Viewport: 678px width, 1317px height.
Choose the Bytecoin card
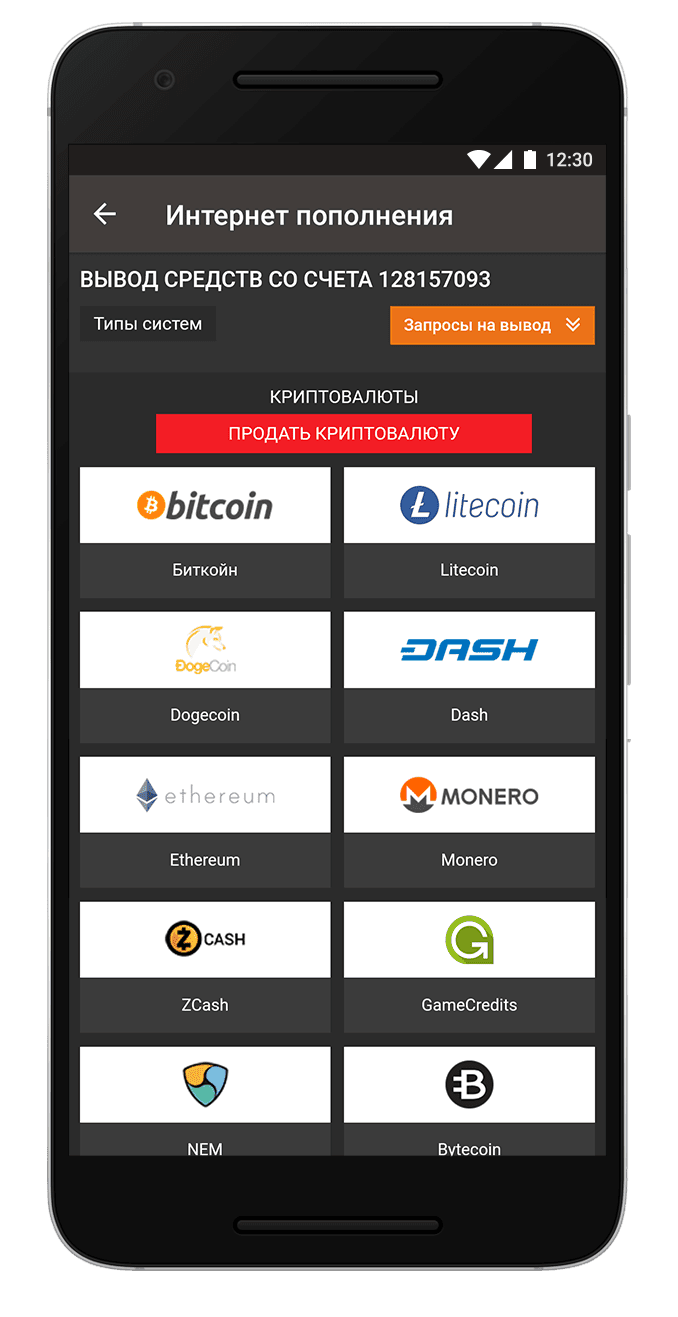(469, 1098)
